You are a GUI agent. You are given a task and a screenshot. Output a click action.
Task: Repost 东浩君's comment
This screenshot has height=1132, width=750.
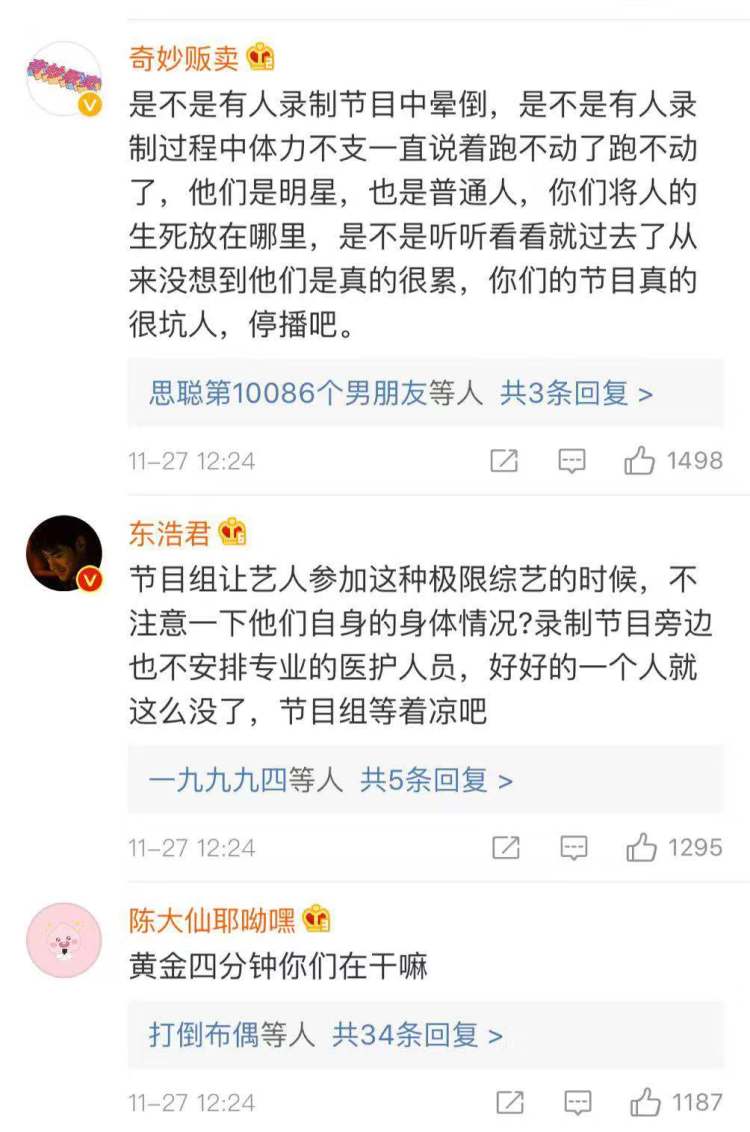pyautogui.click(x=506, y=848)
